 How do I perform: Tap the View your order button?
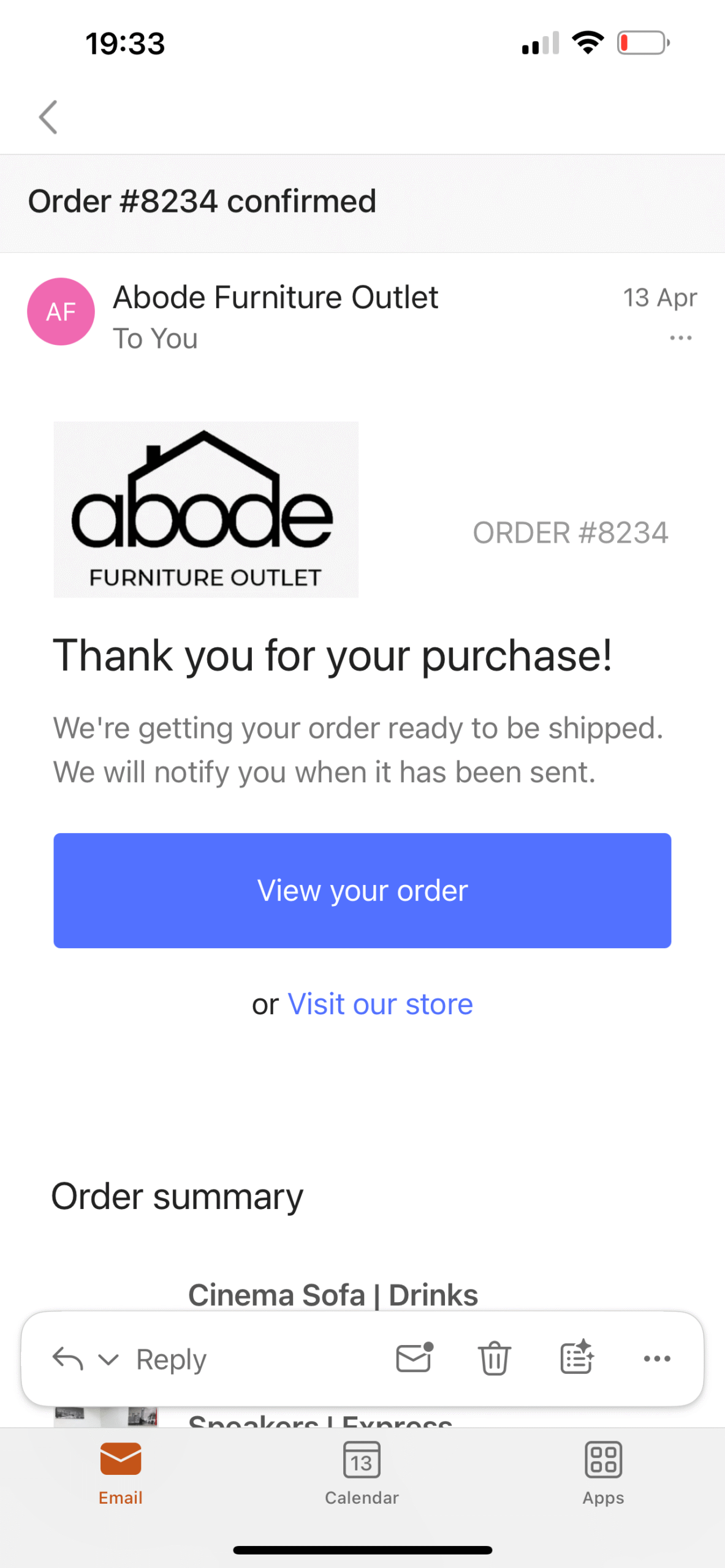tap(362, 890)
